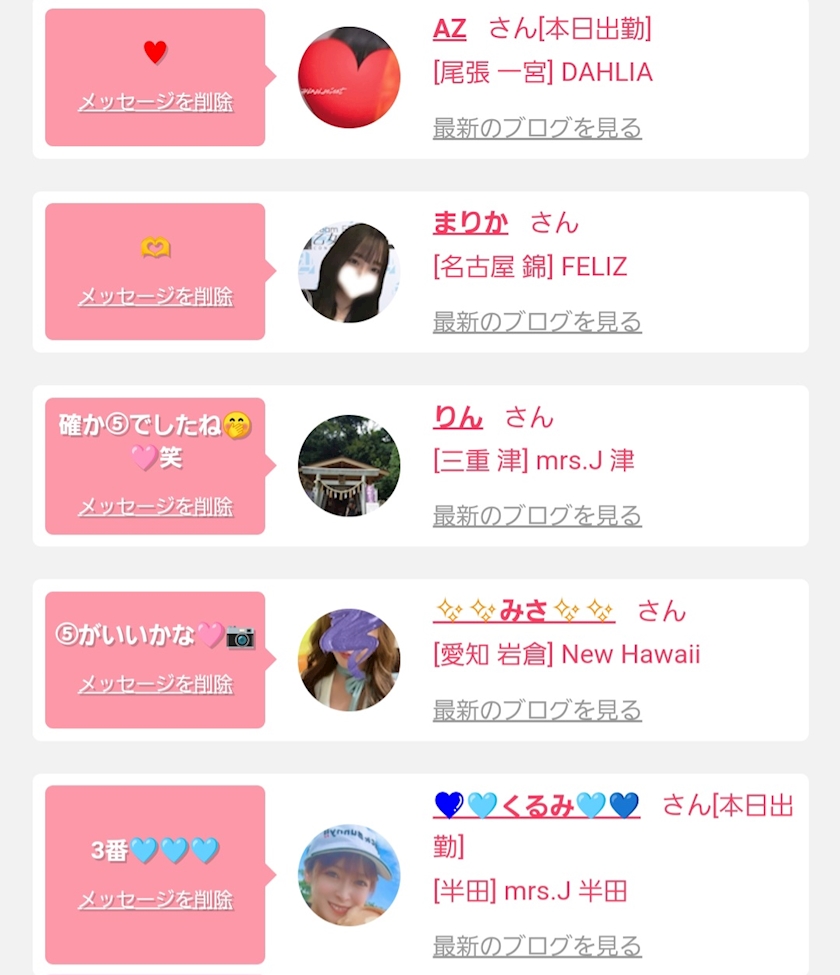Delete the message sent to まりか
Image resolution: width=840 pixels, height=975 pixels.
pos(155,297)
